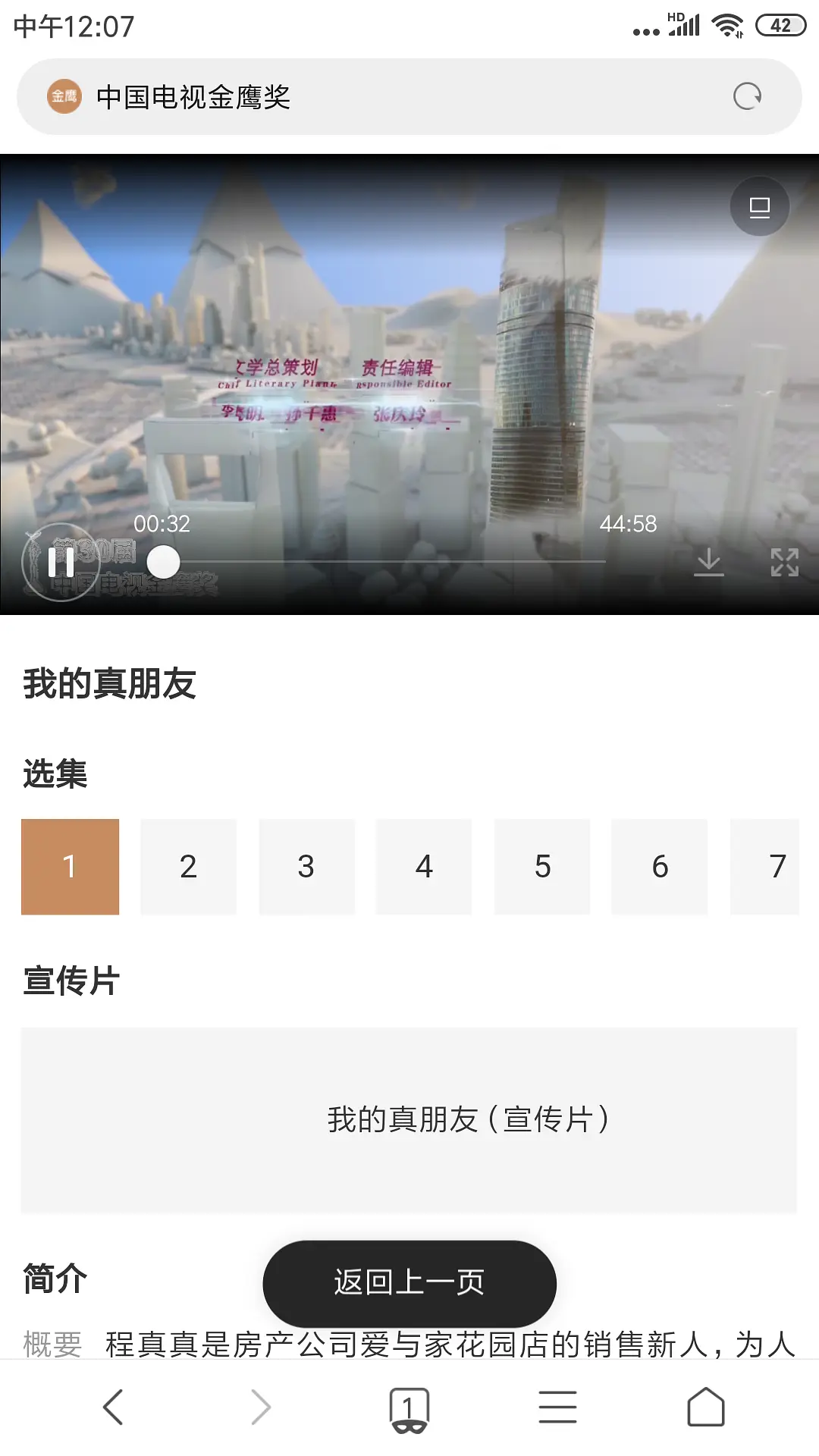Go to the browser home page
The image size is (819, 1456).
[706, 1407]
